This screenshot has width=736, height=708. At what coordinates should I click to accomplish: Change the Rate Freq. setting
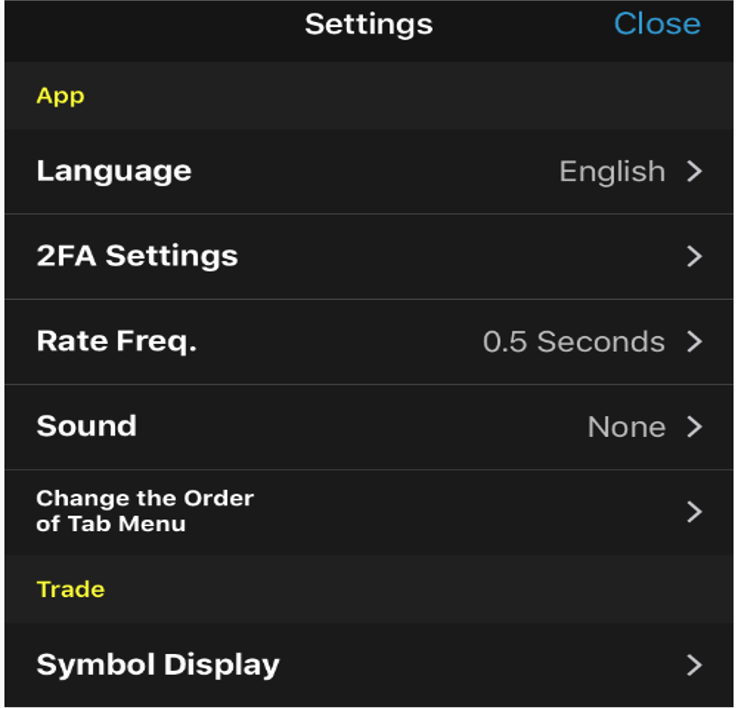368,342
